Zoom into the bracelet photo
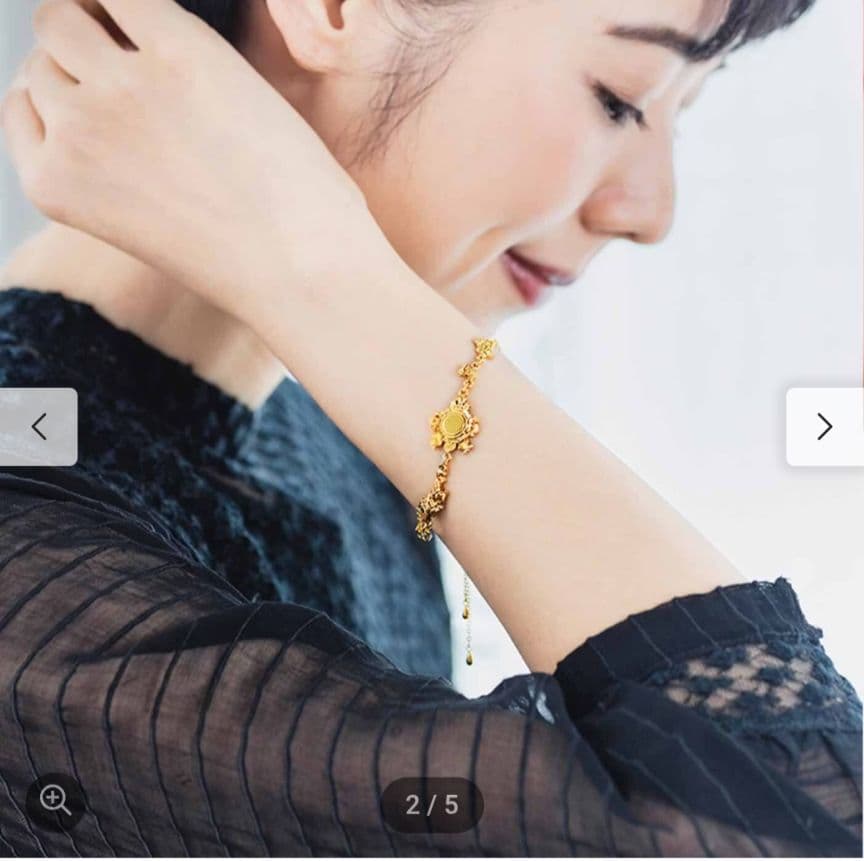This screenshot has width=864, height=861. [54, 801]
